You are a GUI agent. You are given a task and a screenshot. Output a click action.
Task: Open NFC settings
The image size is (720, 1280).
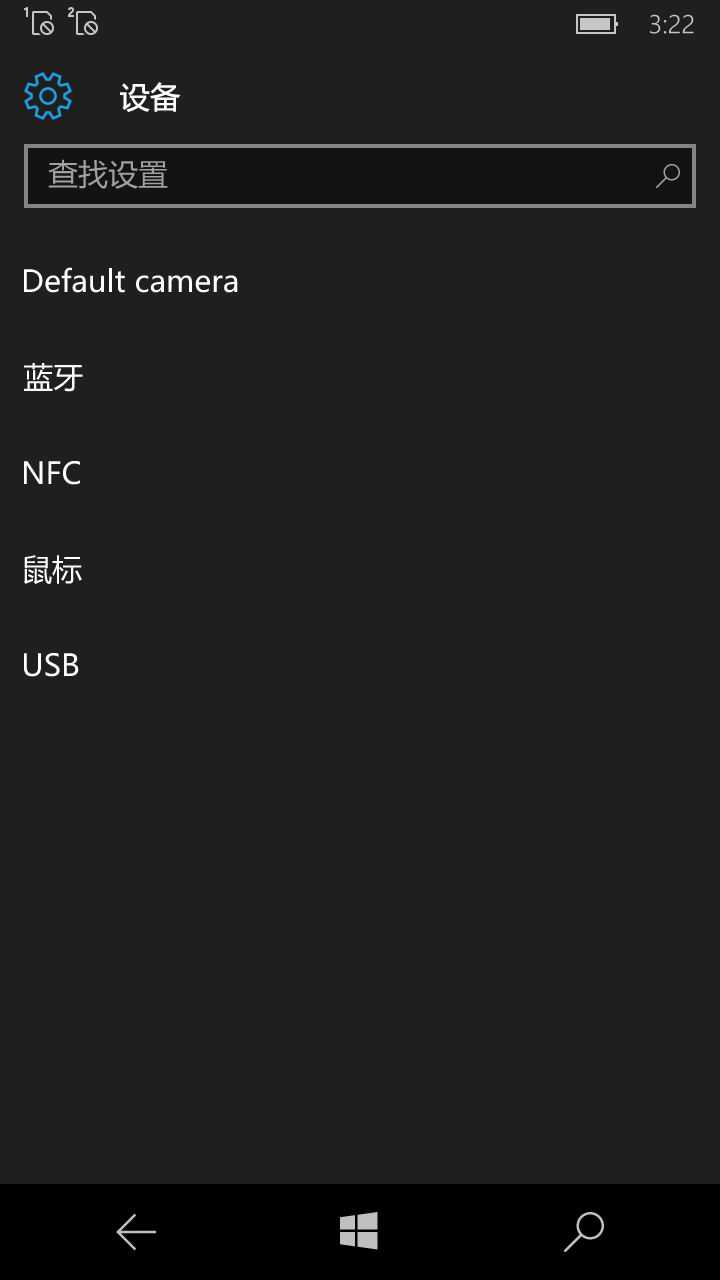point(360,473)
